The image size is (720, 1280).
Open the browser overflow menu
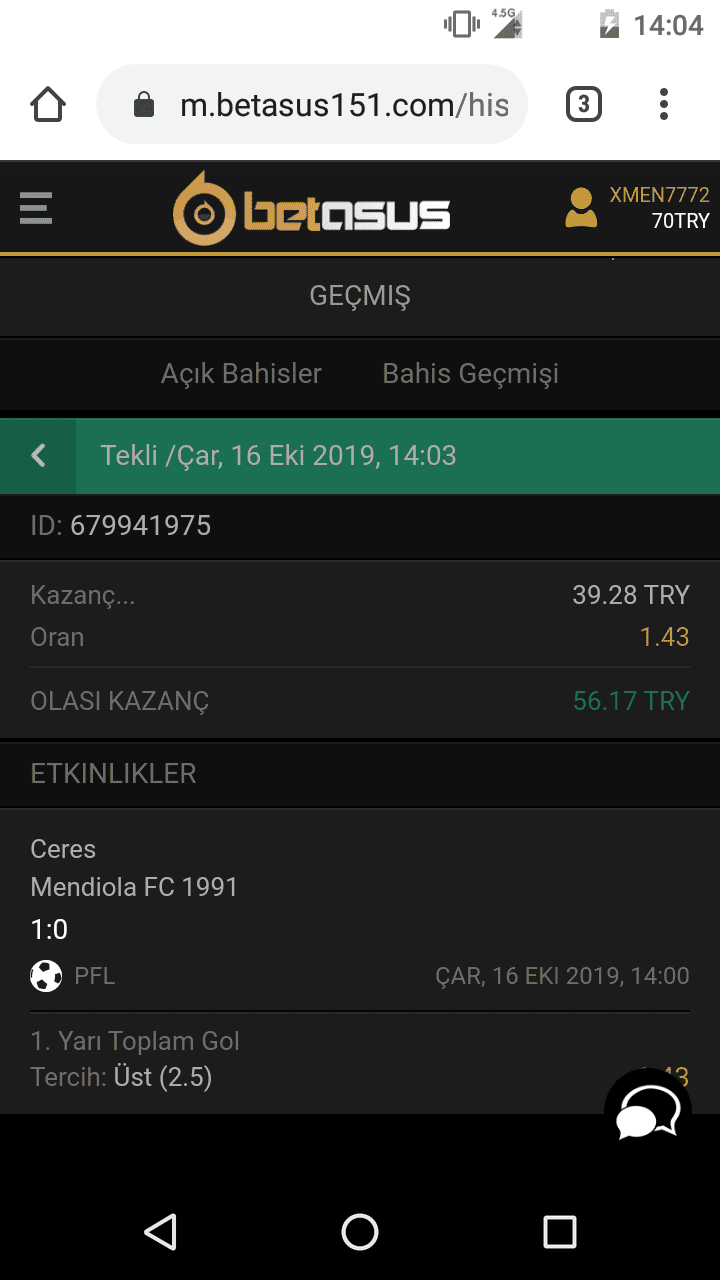(x=664, y=104)
